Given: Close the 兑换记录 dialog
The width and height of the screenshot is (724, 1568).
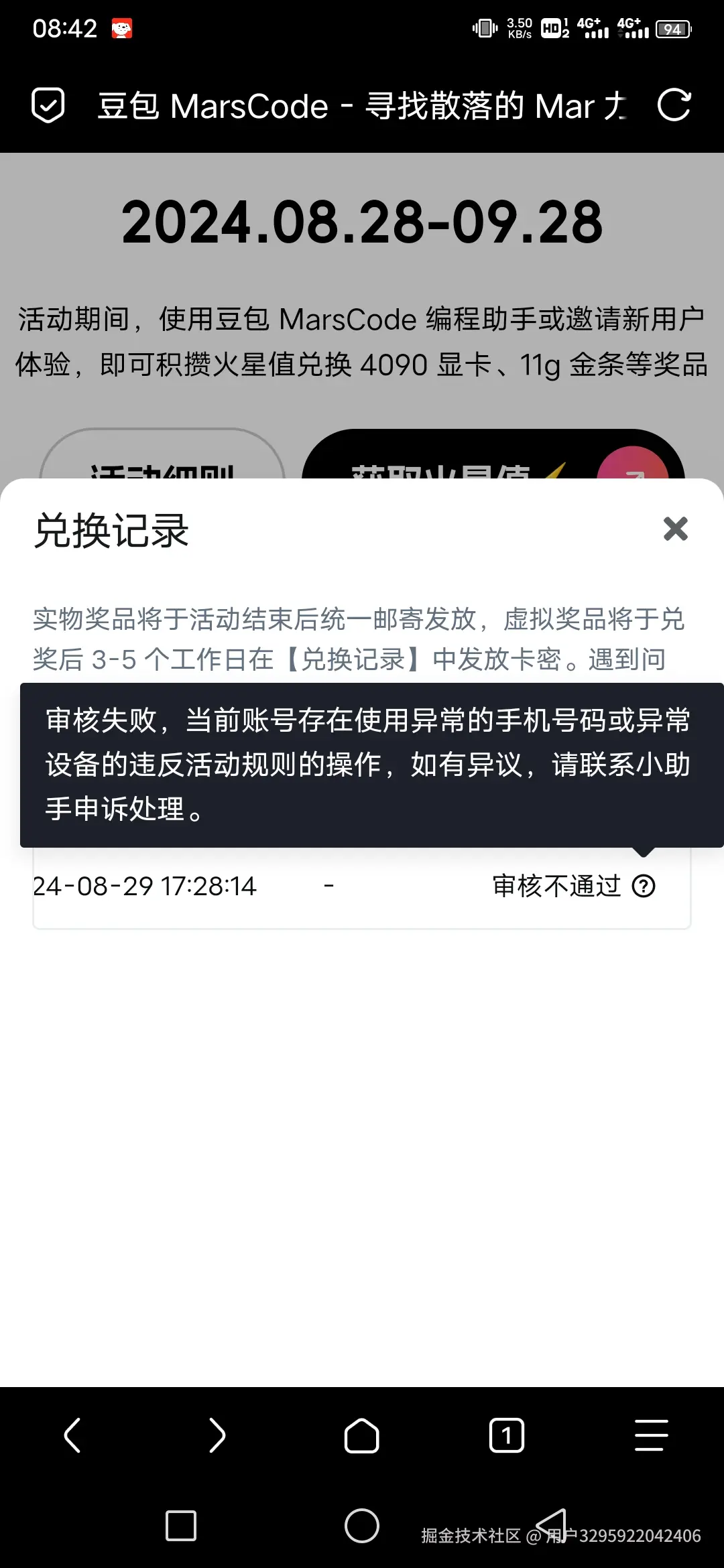Looking at the screenshot, I should pos(675,529).
